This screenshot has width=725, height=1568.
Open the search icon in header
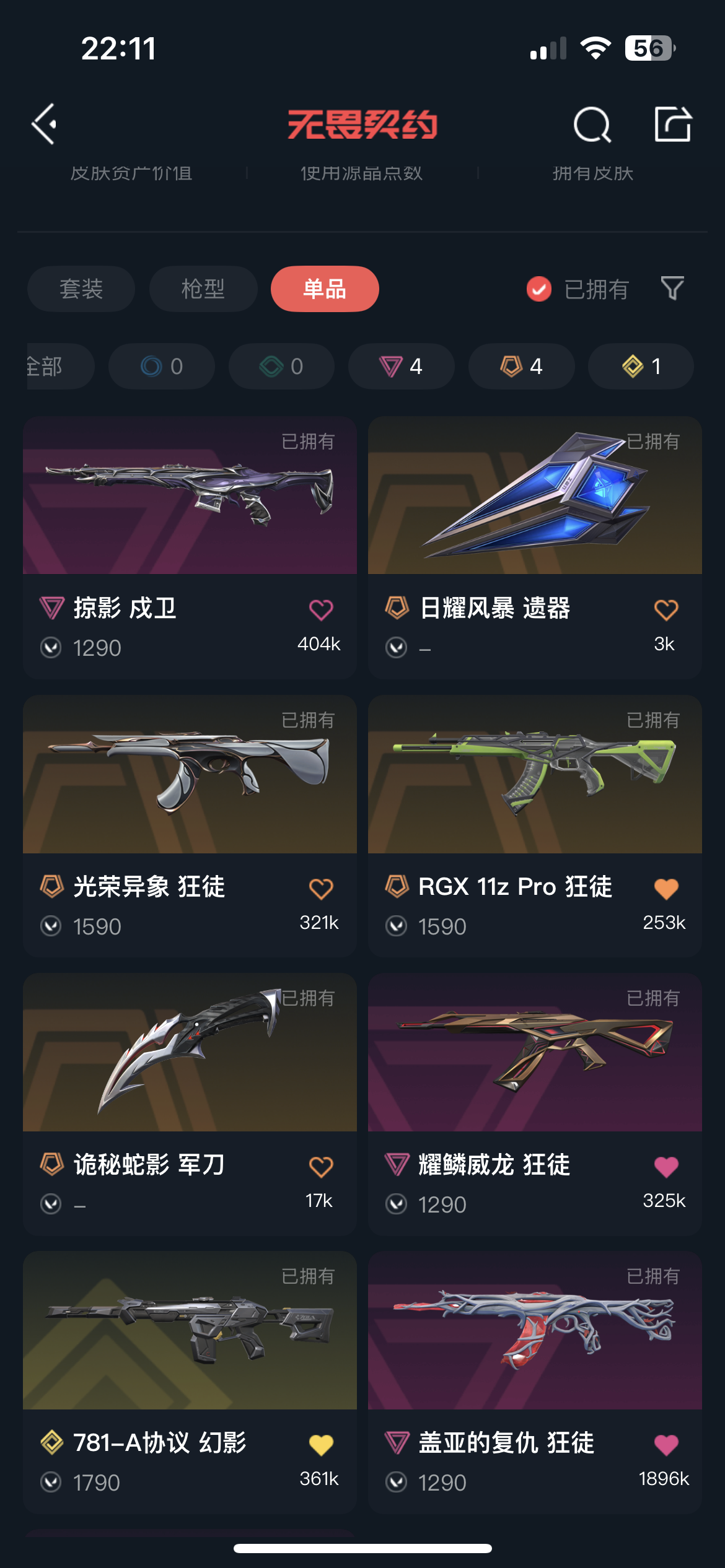click(x=592, y=124)
